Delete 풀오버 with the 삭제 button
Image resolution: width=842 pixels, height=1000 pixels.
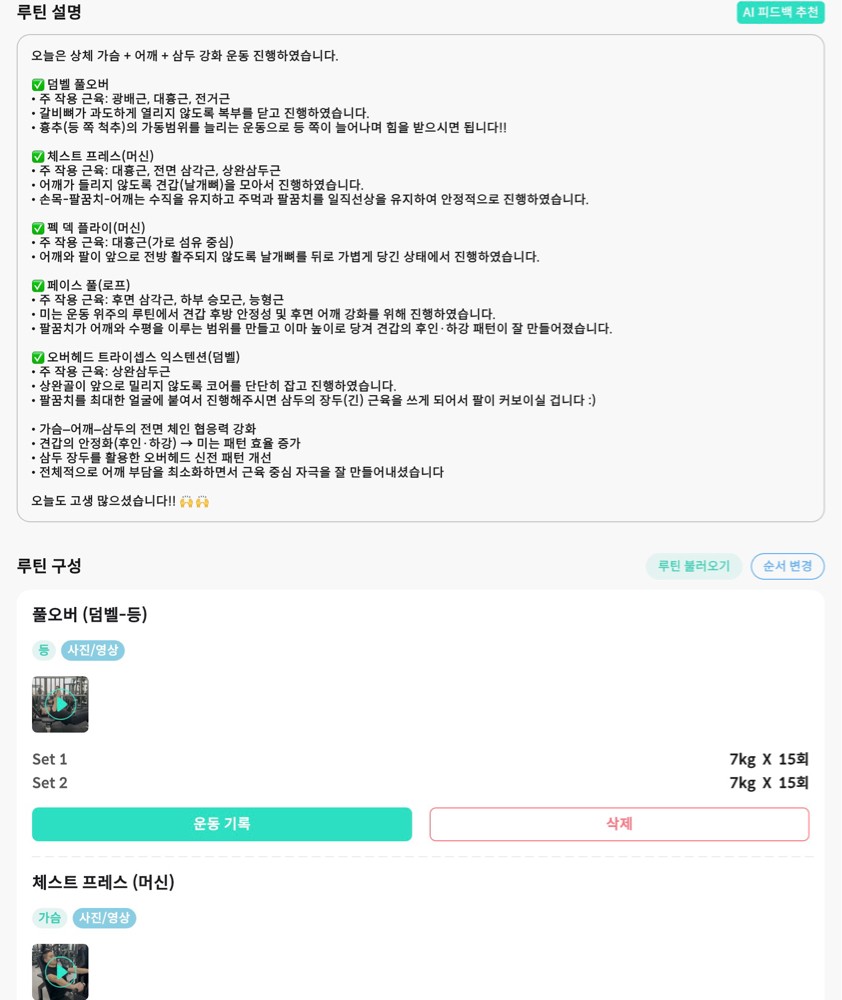pyautogui.click(x=619, y=824)
